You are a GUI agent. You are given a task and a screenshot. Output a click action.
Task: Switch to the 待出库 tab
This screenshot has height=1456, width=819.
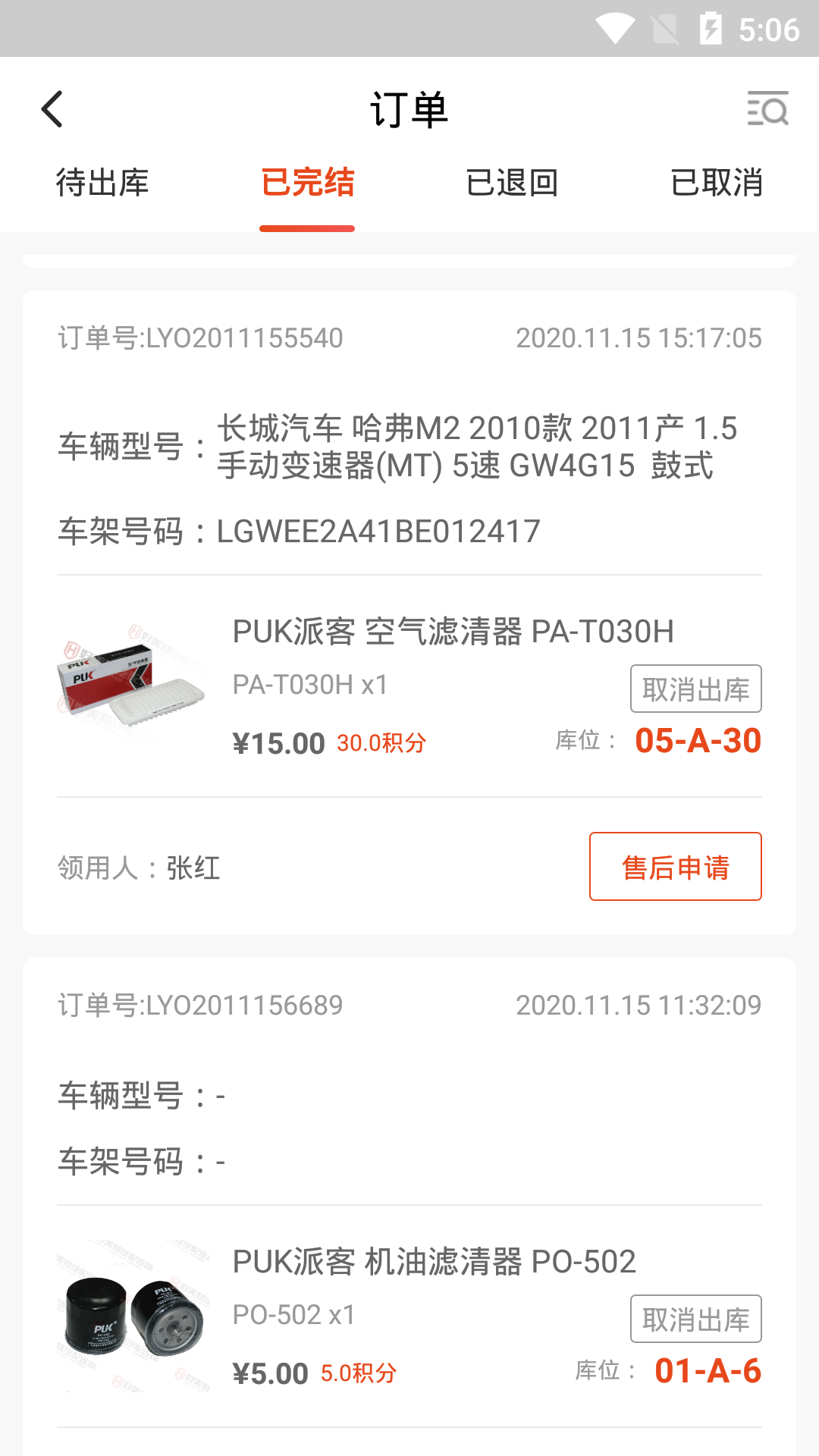[102, 183]
